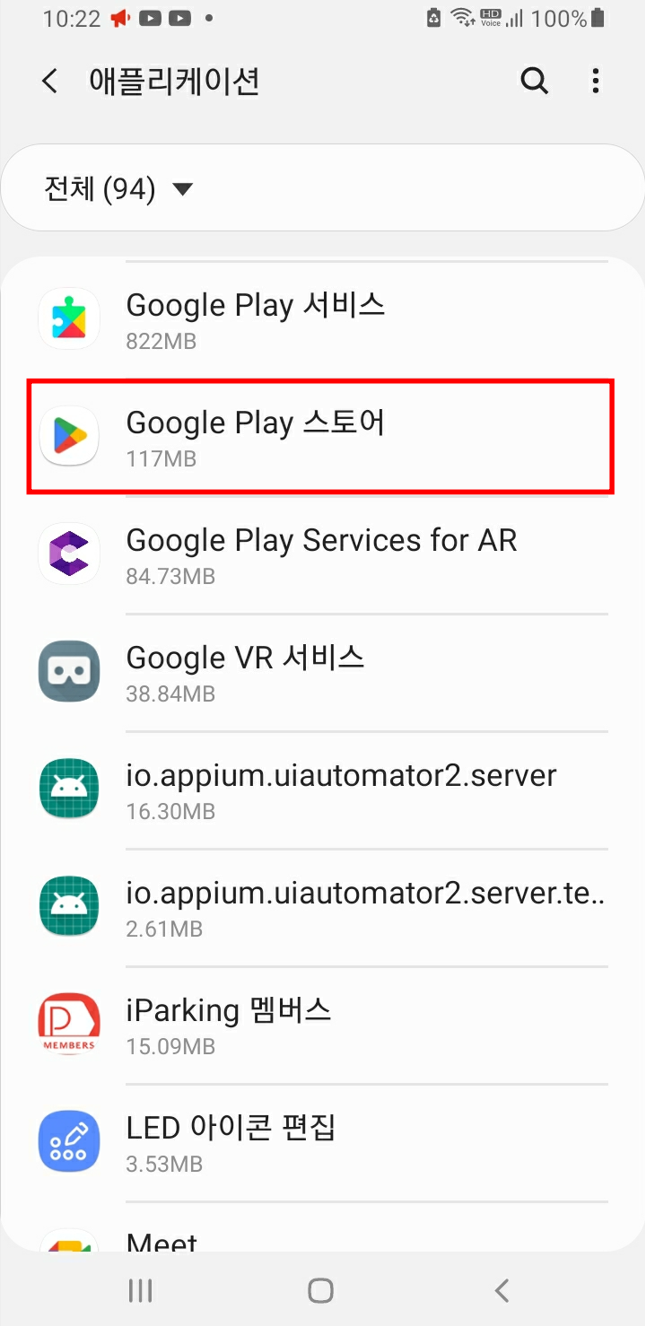Open the Meet app entry
645x1326 pixels.
point(322,1243)
